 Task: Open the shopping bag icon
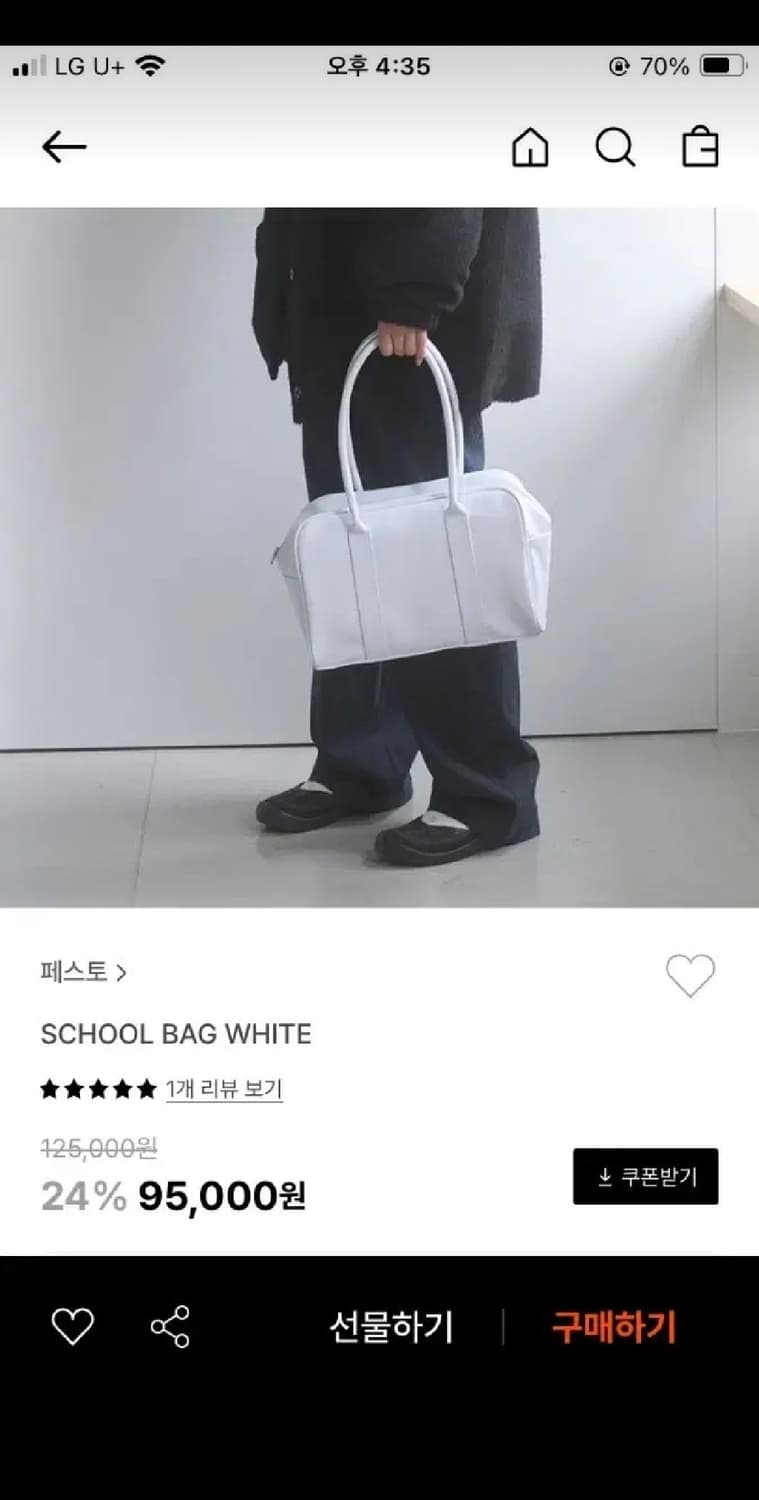click(x=702, y=146)
